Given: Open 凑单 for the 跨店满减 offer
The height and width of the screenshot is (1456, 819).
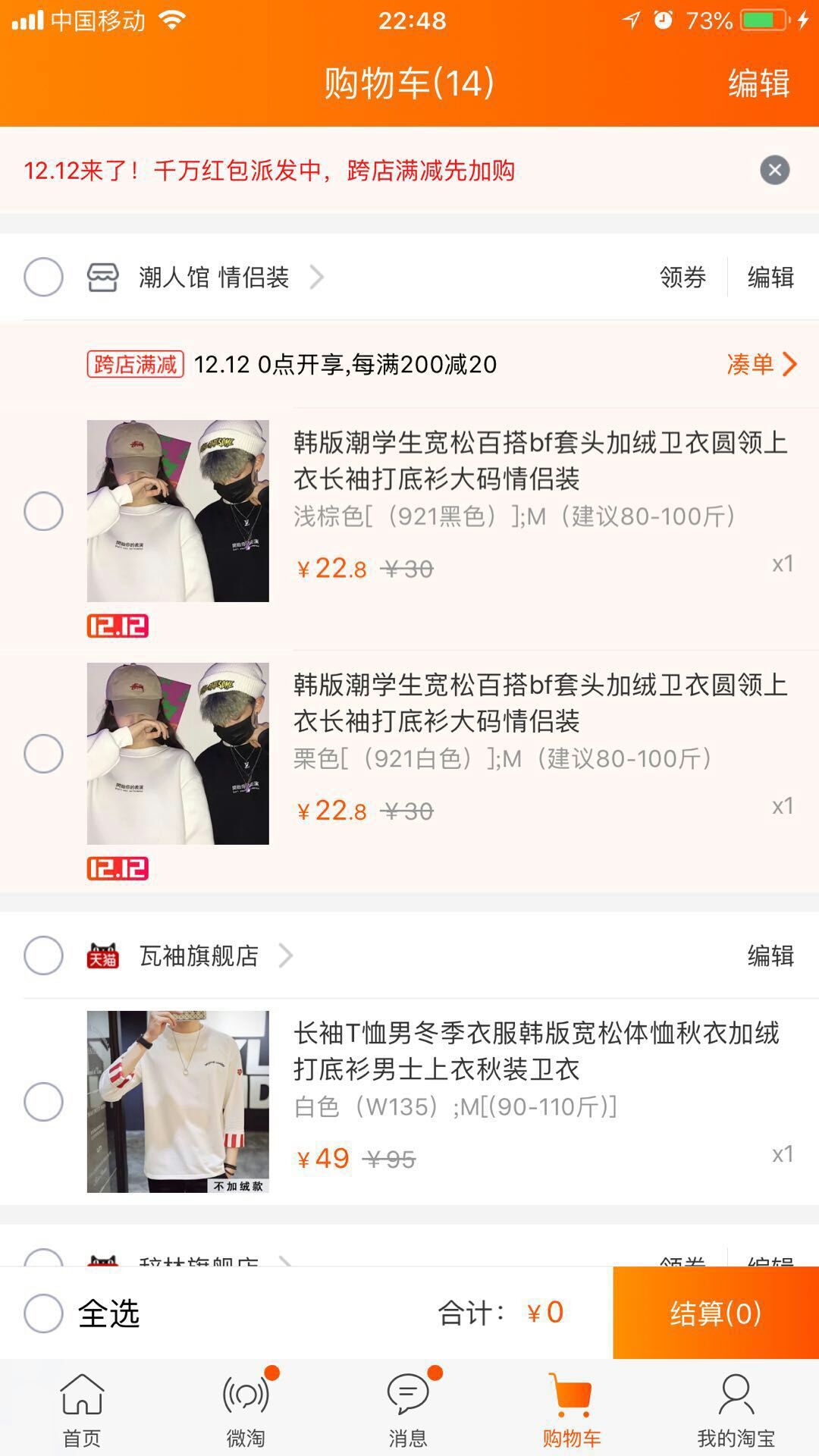Looking at the screenshot, I should 761,365.
